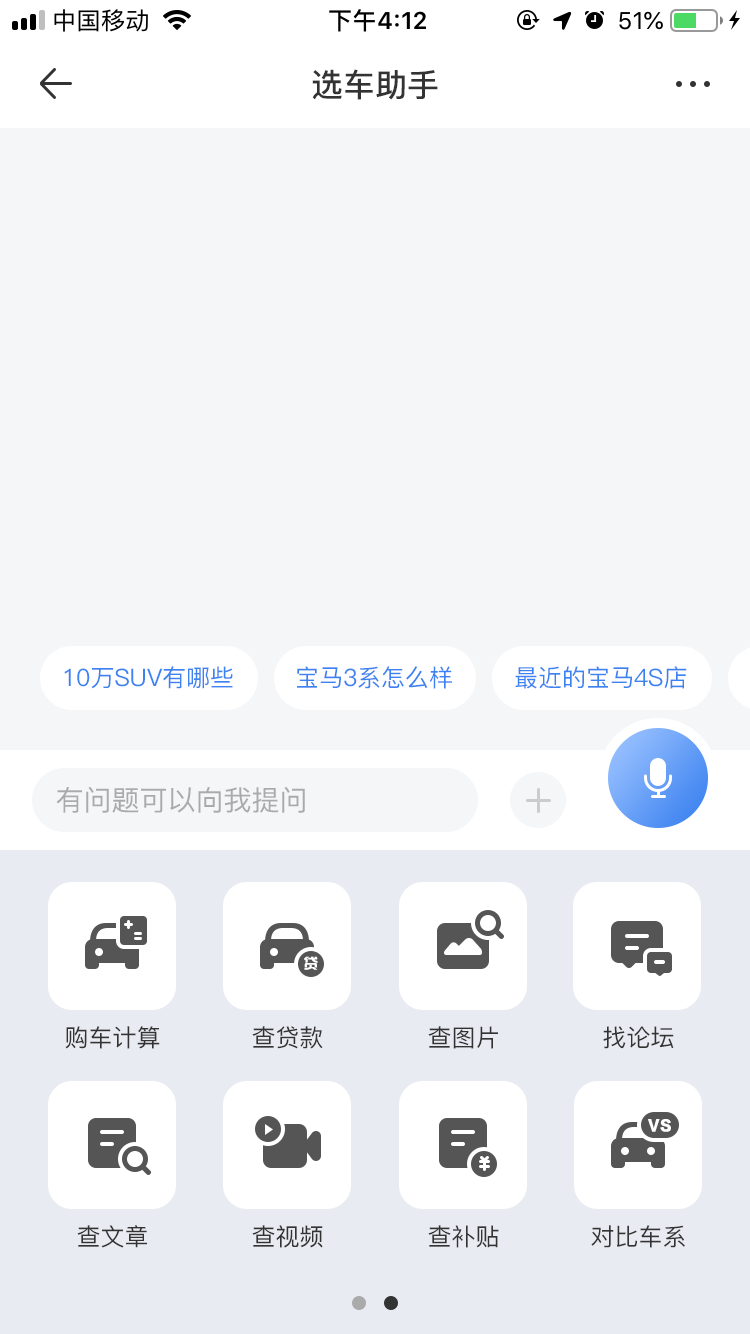
Task: Go back with the arrow icon
Action: (x=55, y=84)
